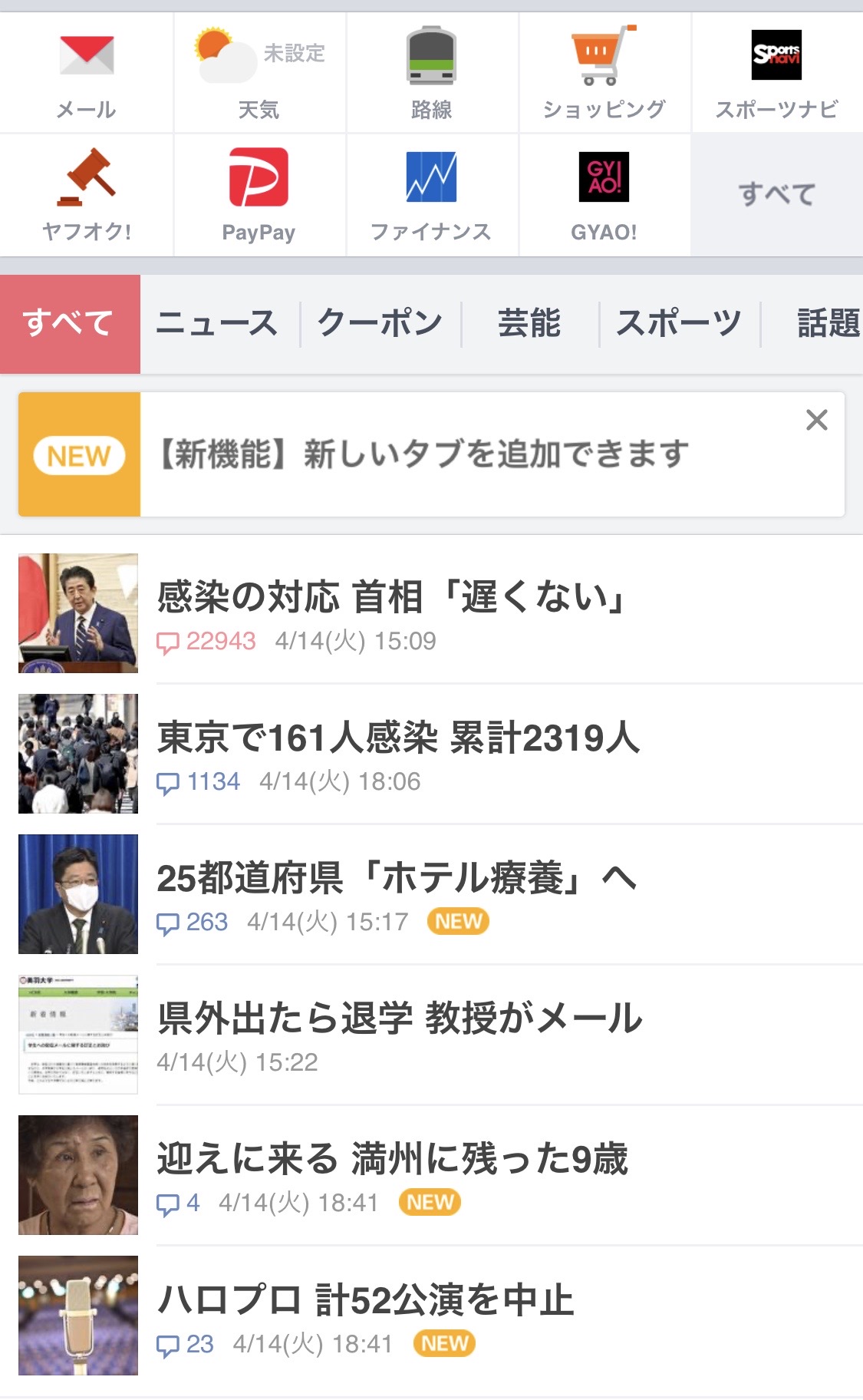This screenshot has height=1400, width=863.
Task: Open the ヤフオク! auction shortcut
Action: tap(86, 195)
